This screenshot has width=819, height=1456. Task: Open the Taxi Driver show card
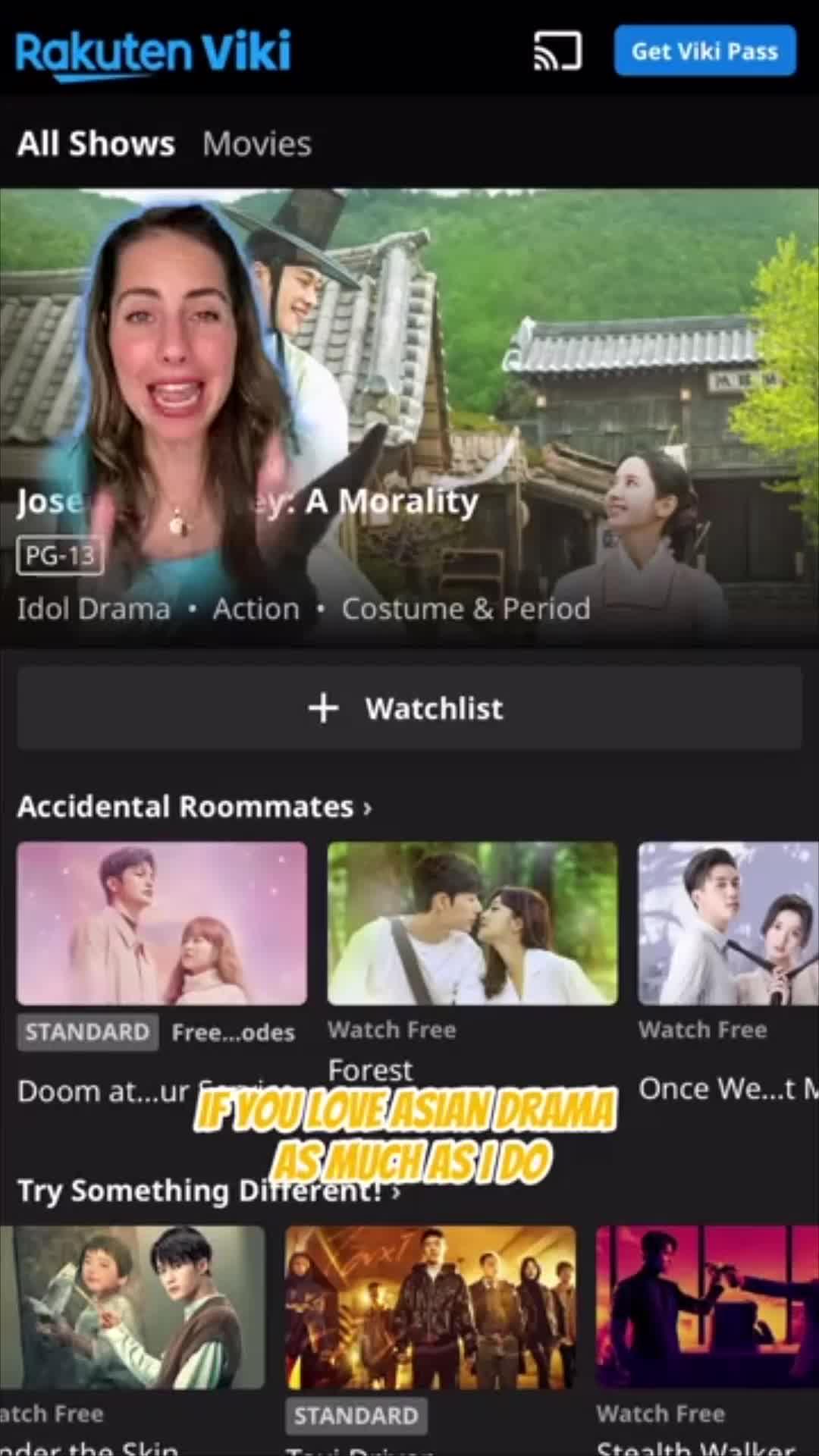(430, 1307)
